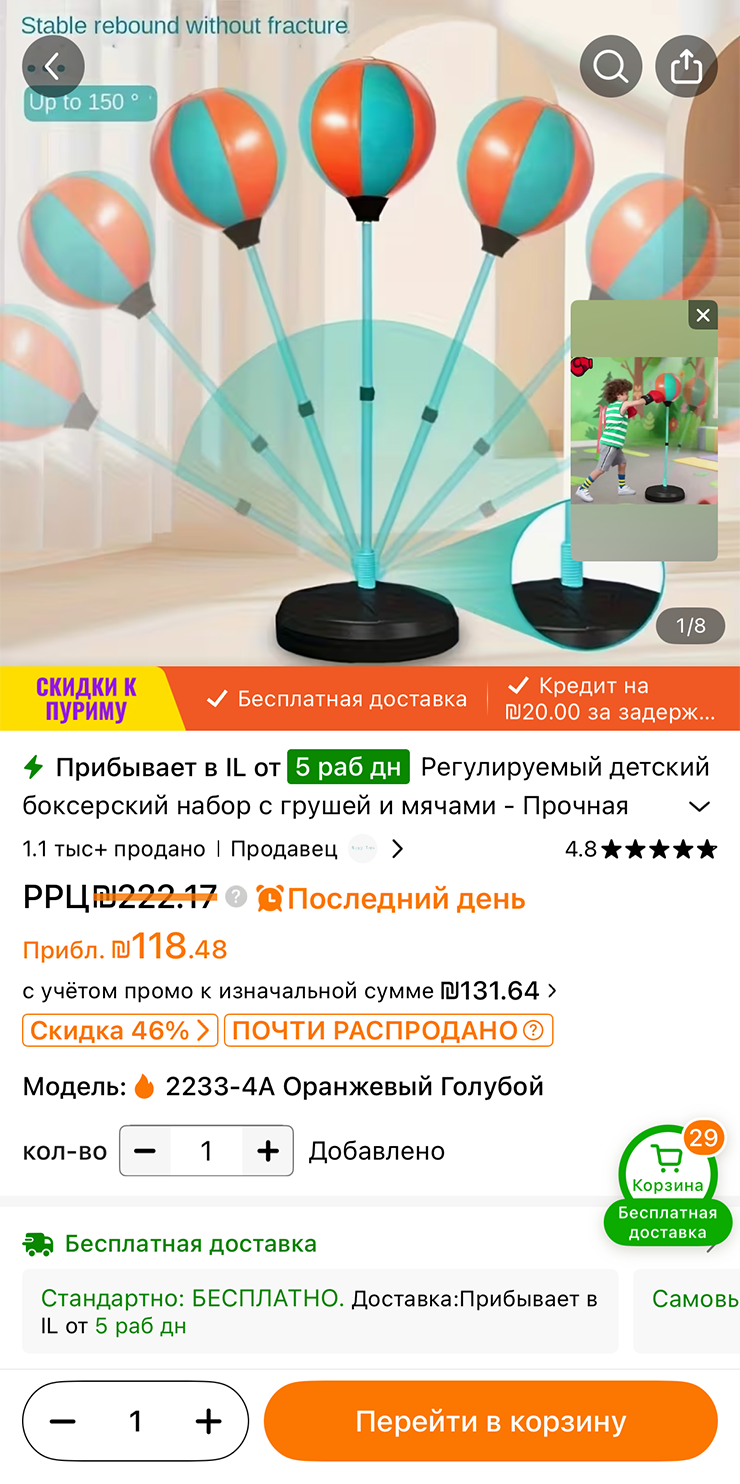Decrease quantity next to кол-во
The image size is (740, 1484).
coord(145,1151)
